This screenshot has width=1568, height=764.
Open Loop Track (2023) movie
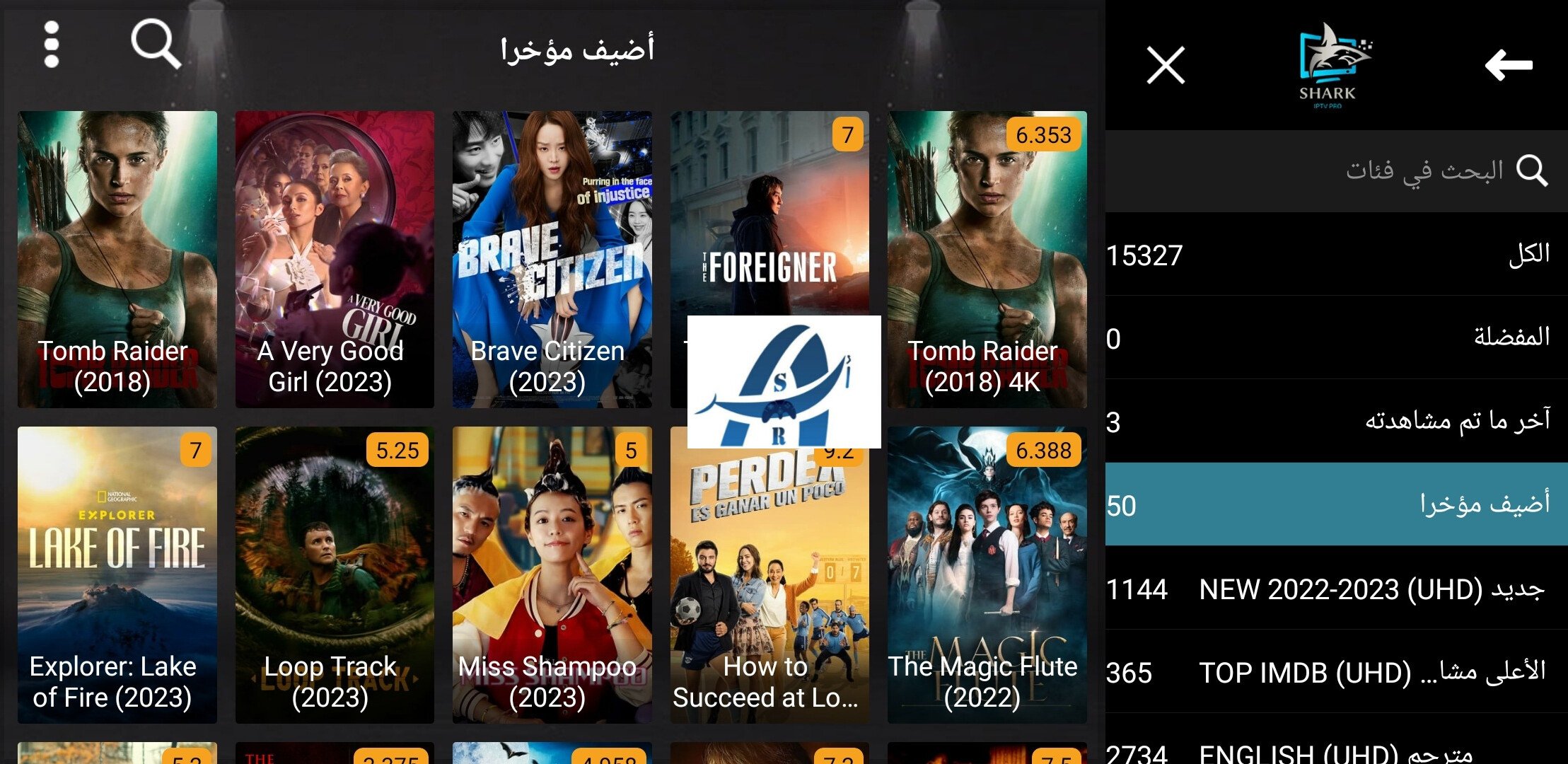(x=335, y=574)
